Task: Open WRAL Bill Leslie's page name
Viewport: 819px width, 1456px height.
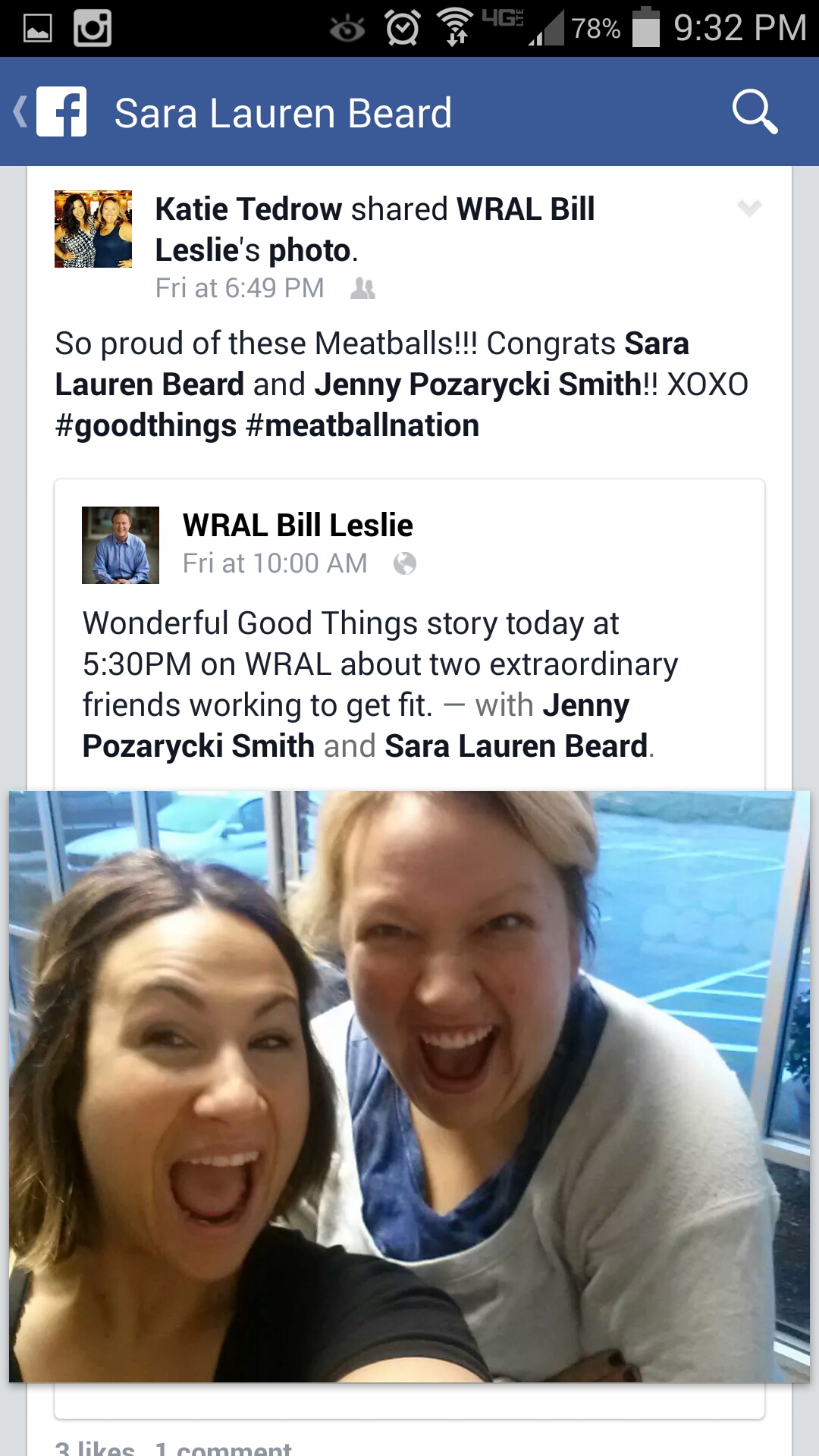Action: (297, 525)
